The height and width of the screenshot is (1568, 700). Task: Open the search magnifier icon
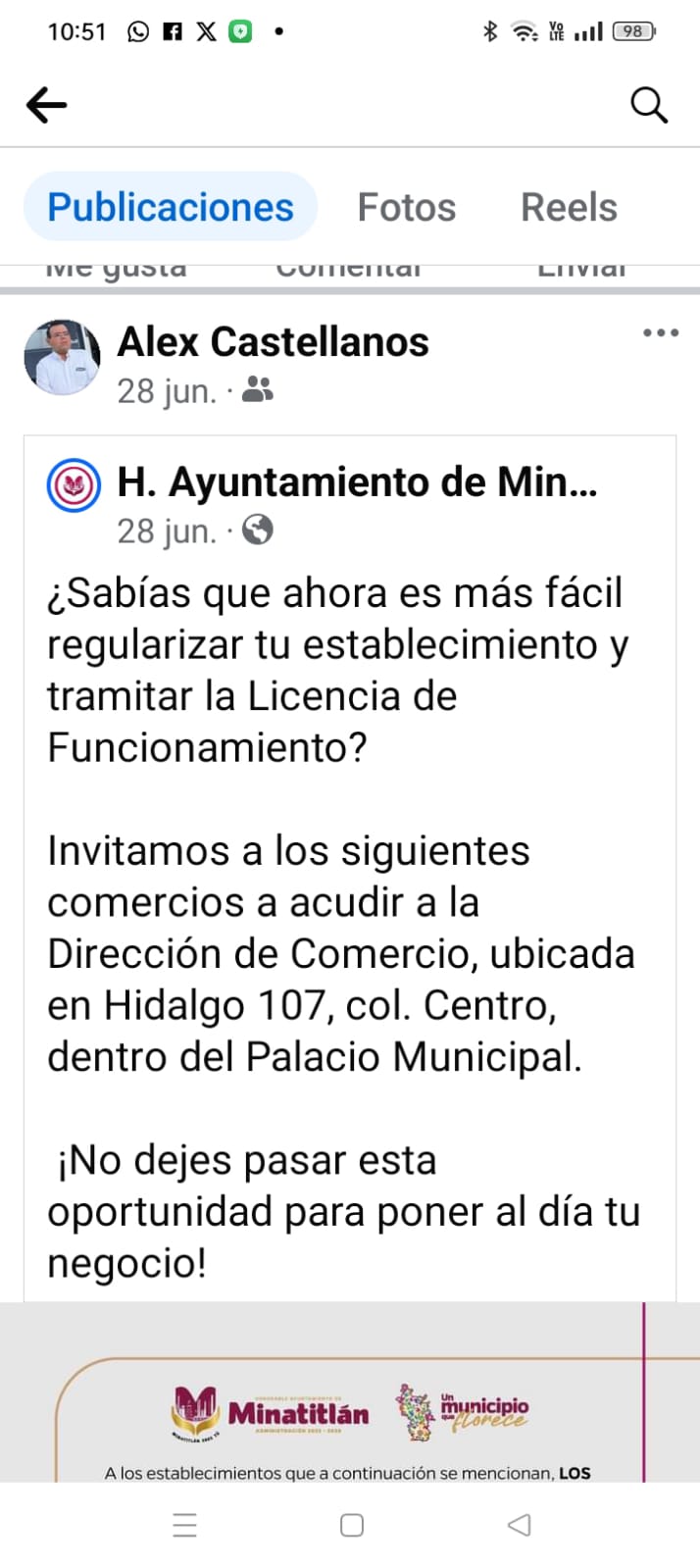pyautogui.click(x=648, y=104)
